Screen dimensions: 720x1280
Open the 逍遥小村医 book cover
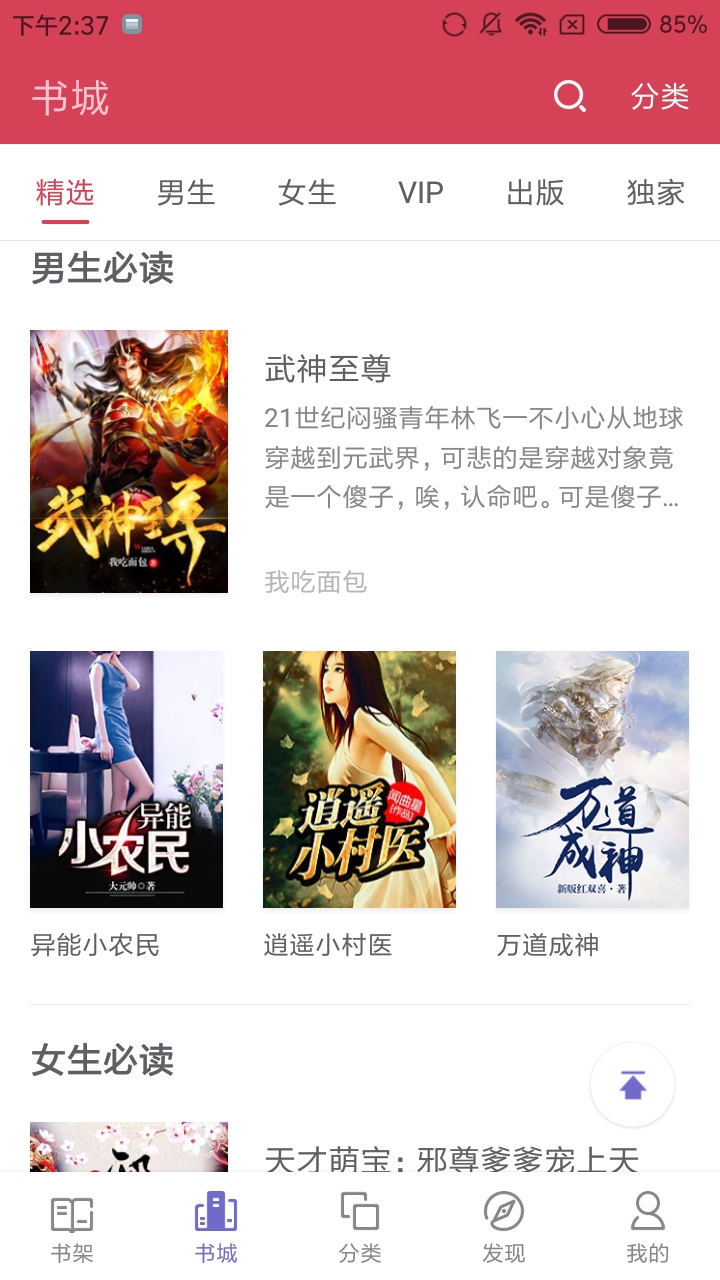(x=359, y=779)
